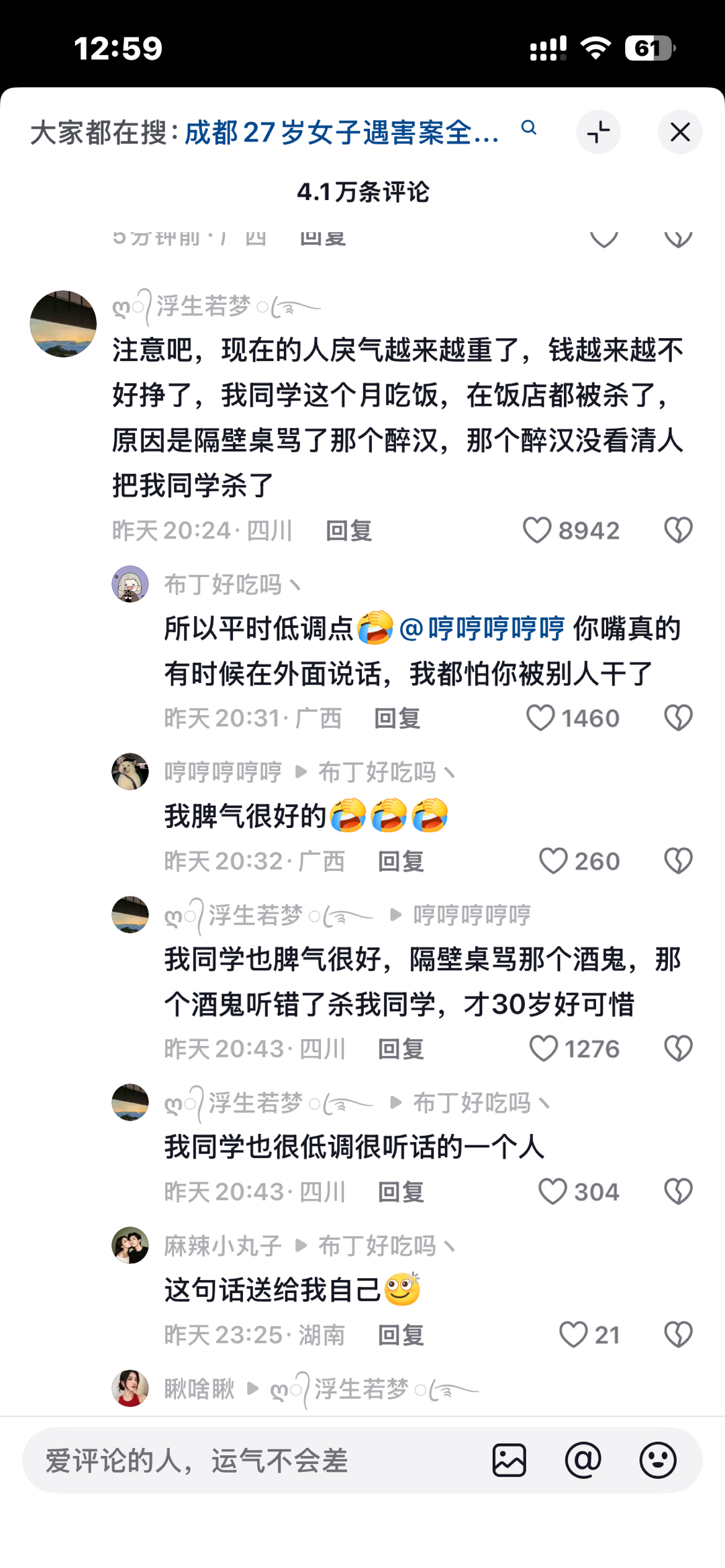725x1568 pixels.
Task: Like the reply with 304 likes
Action: (x=553, y=1192)
